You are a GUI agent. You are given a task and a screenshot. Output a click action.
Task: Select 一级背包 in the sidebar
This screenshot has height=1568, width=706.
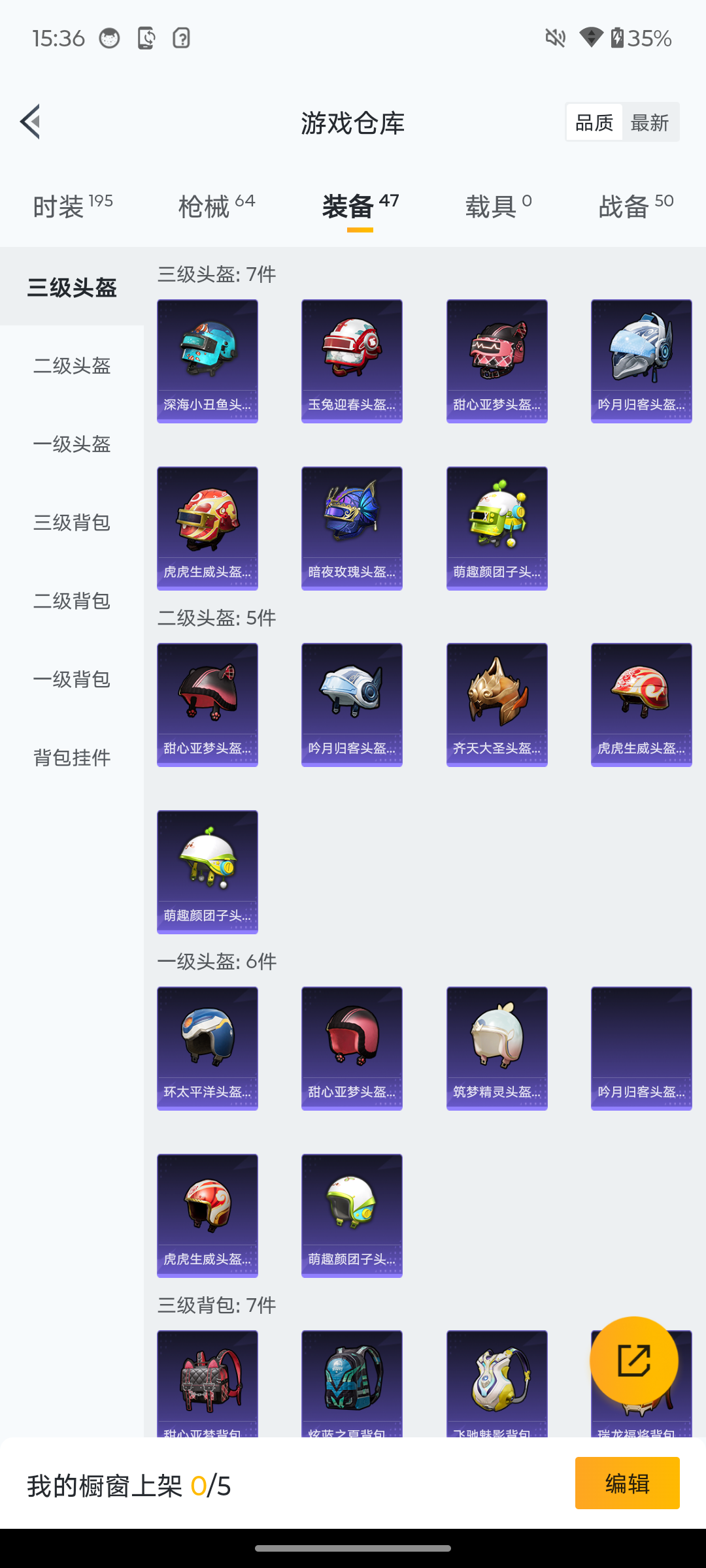click(72, 679)
